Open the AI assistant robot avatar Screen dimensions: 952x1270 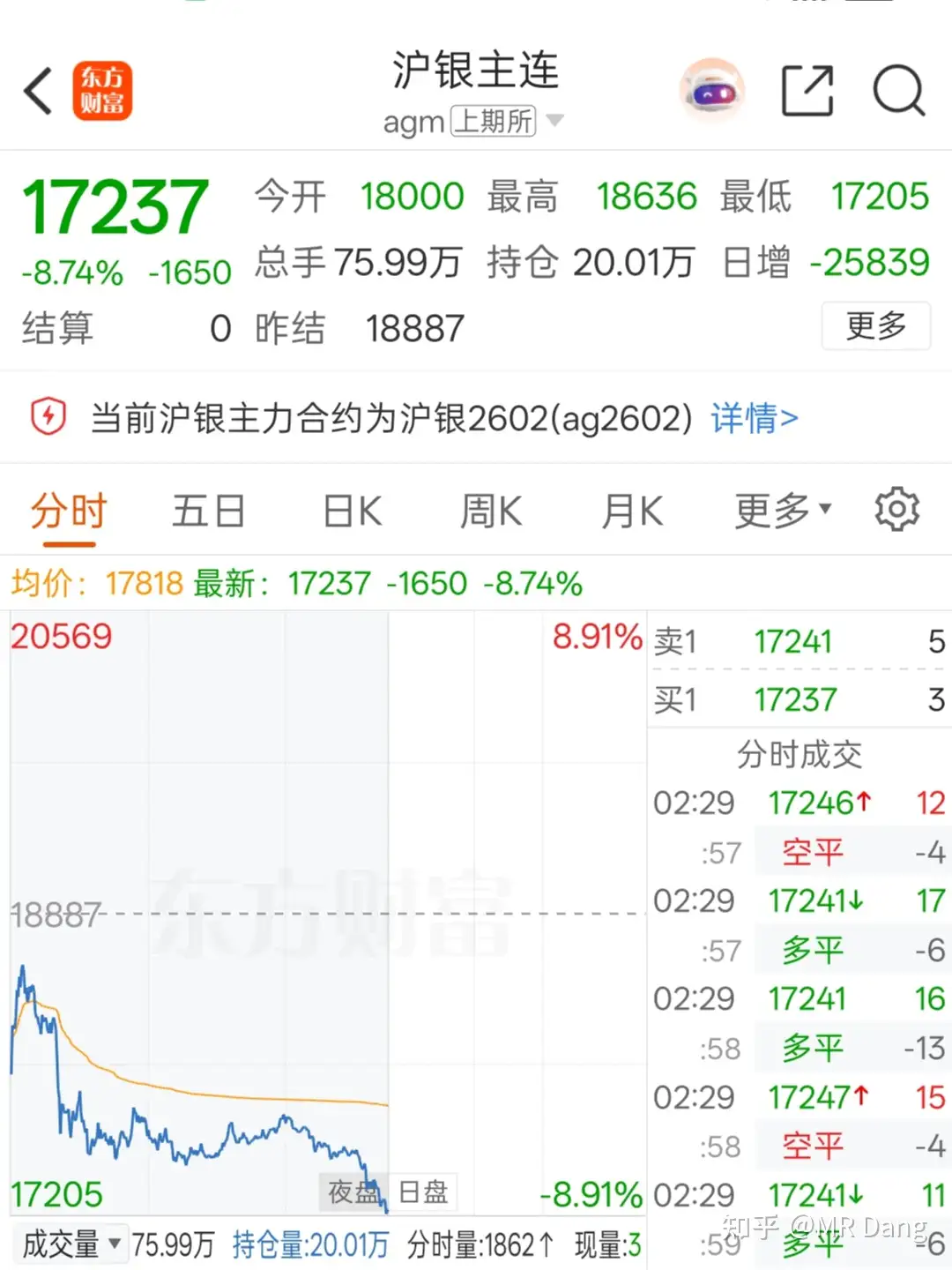click(x=711, y=89)
